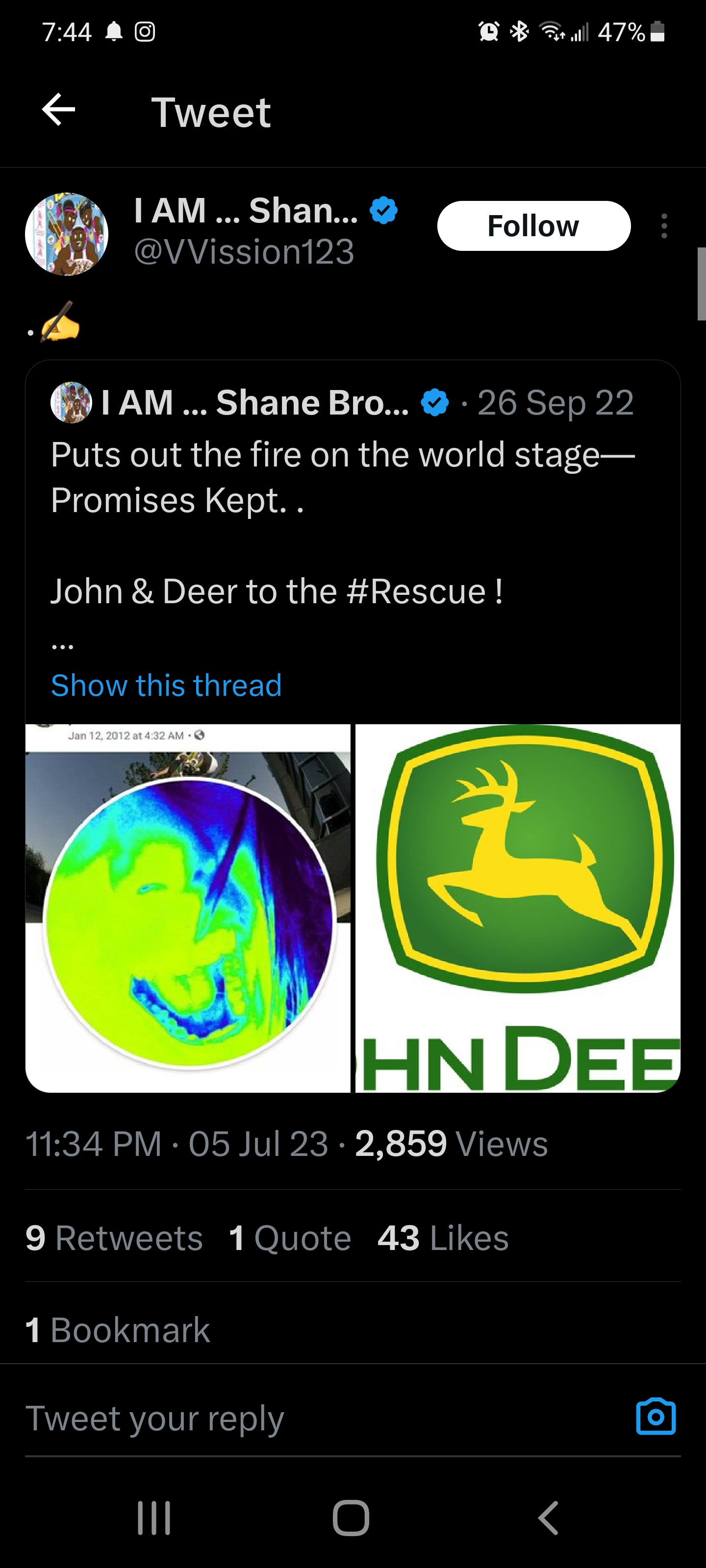The width and height of the screenshot is (706, 1568).
Task: View the thermal face image
Action: coord(188,907)
